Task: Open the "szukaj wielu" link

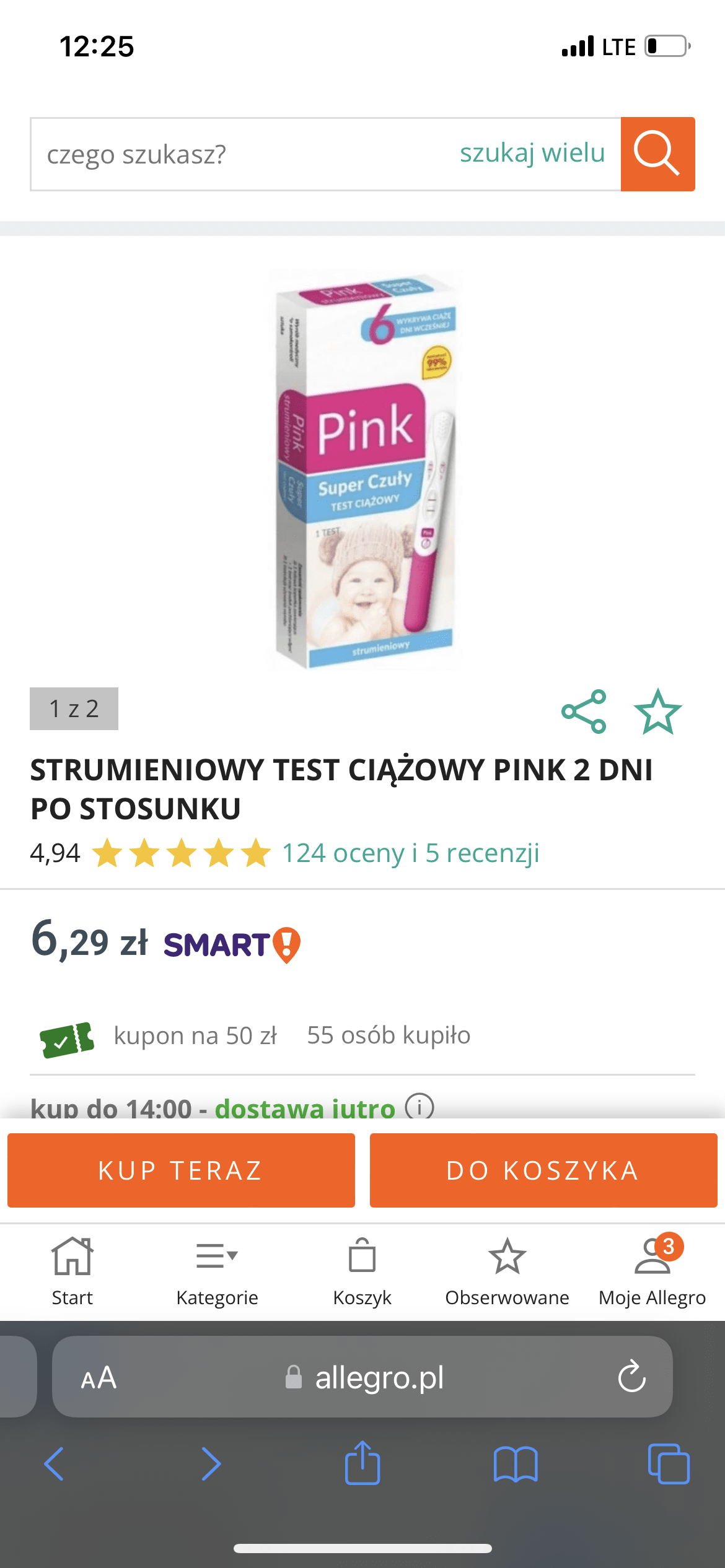Action: (x=532, y=153)
